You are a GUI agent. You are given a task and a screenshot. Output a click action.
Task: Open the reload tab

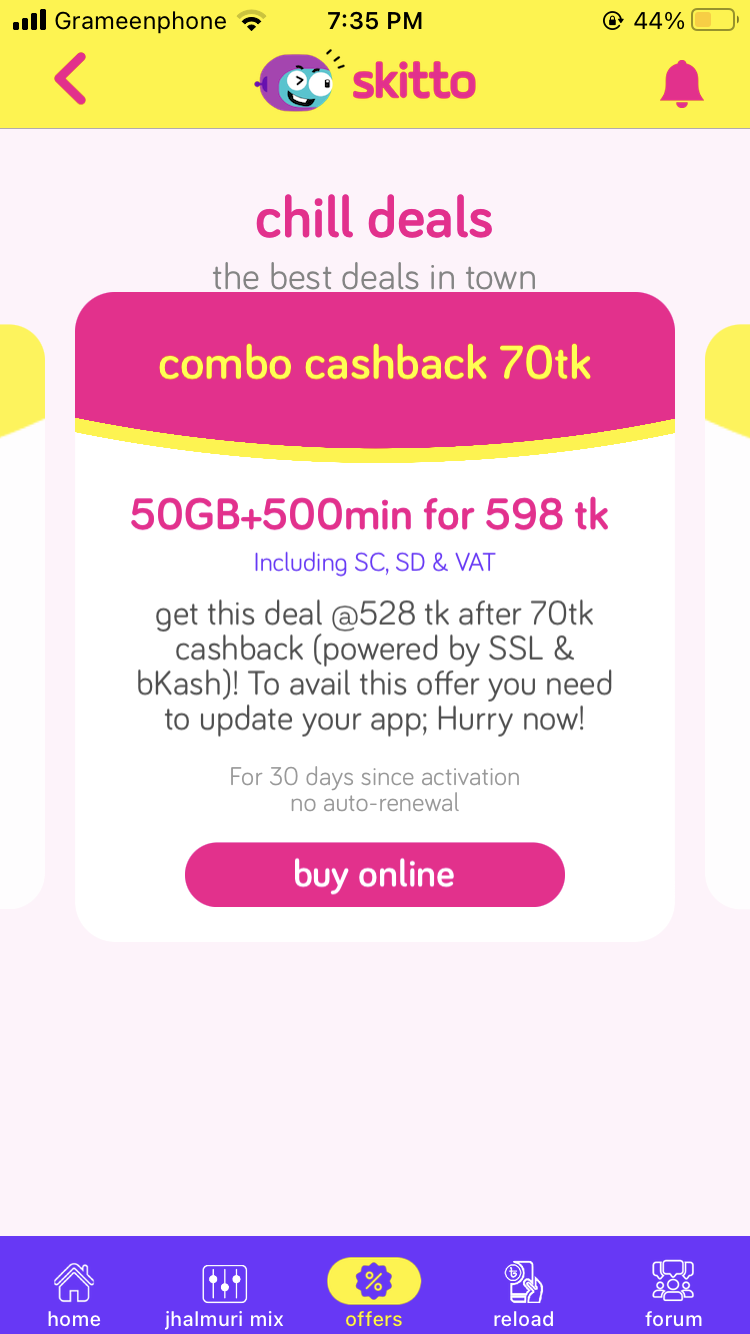click(523, 1294)
